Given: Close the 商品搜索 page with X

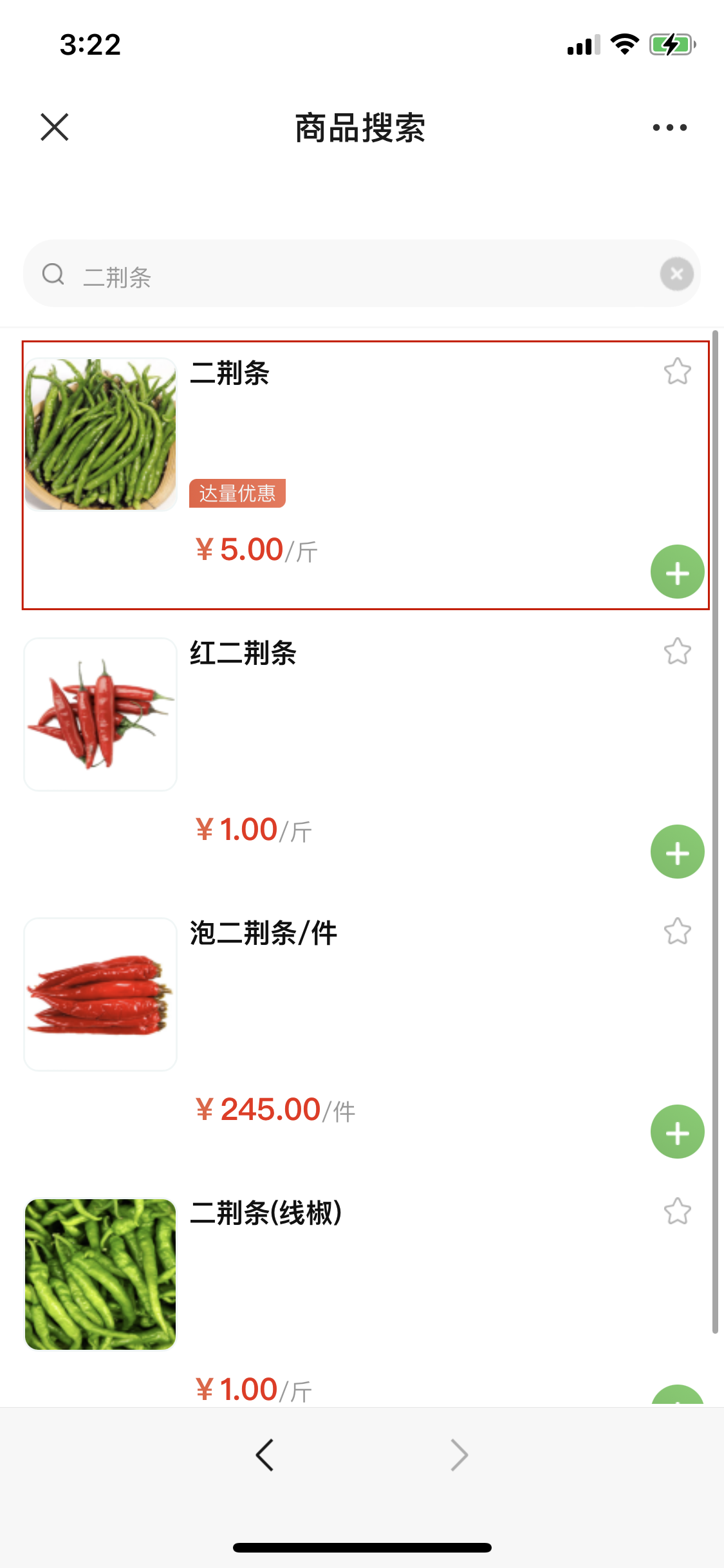Looking at the screenshot, I should (55, 127).
